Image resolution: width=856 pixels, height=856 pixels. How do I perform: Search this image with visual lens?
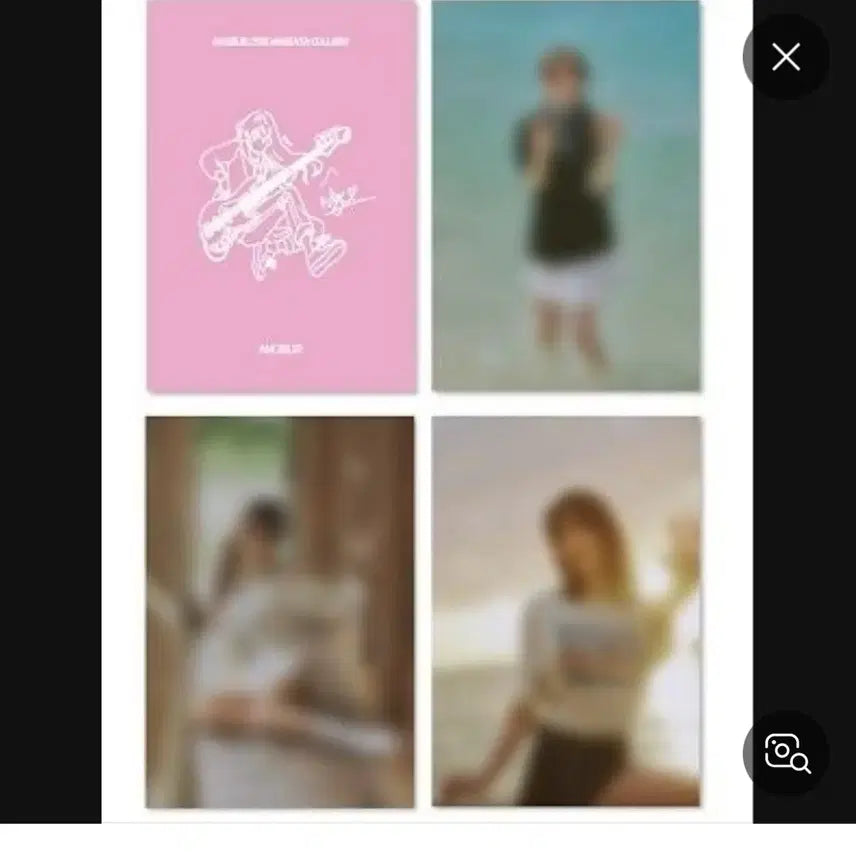click(786, 753)
